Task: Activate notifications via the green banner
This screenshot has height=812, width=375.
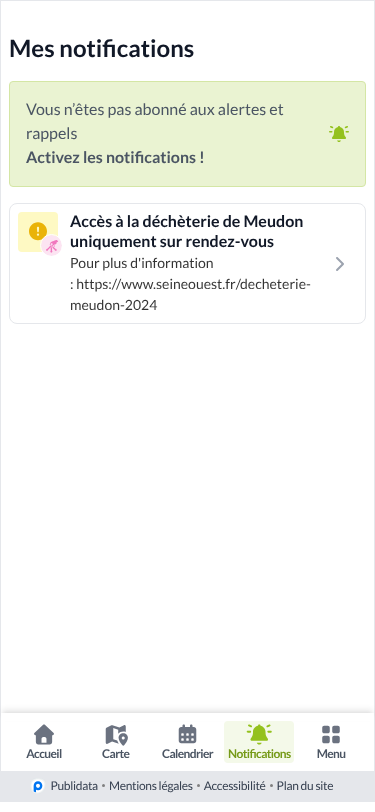Action: 188,134
